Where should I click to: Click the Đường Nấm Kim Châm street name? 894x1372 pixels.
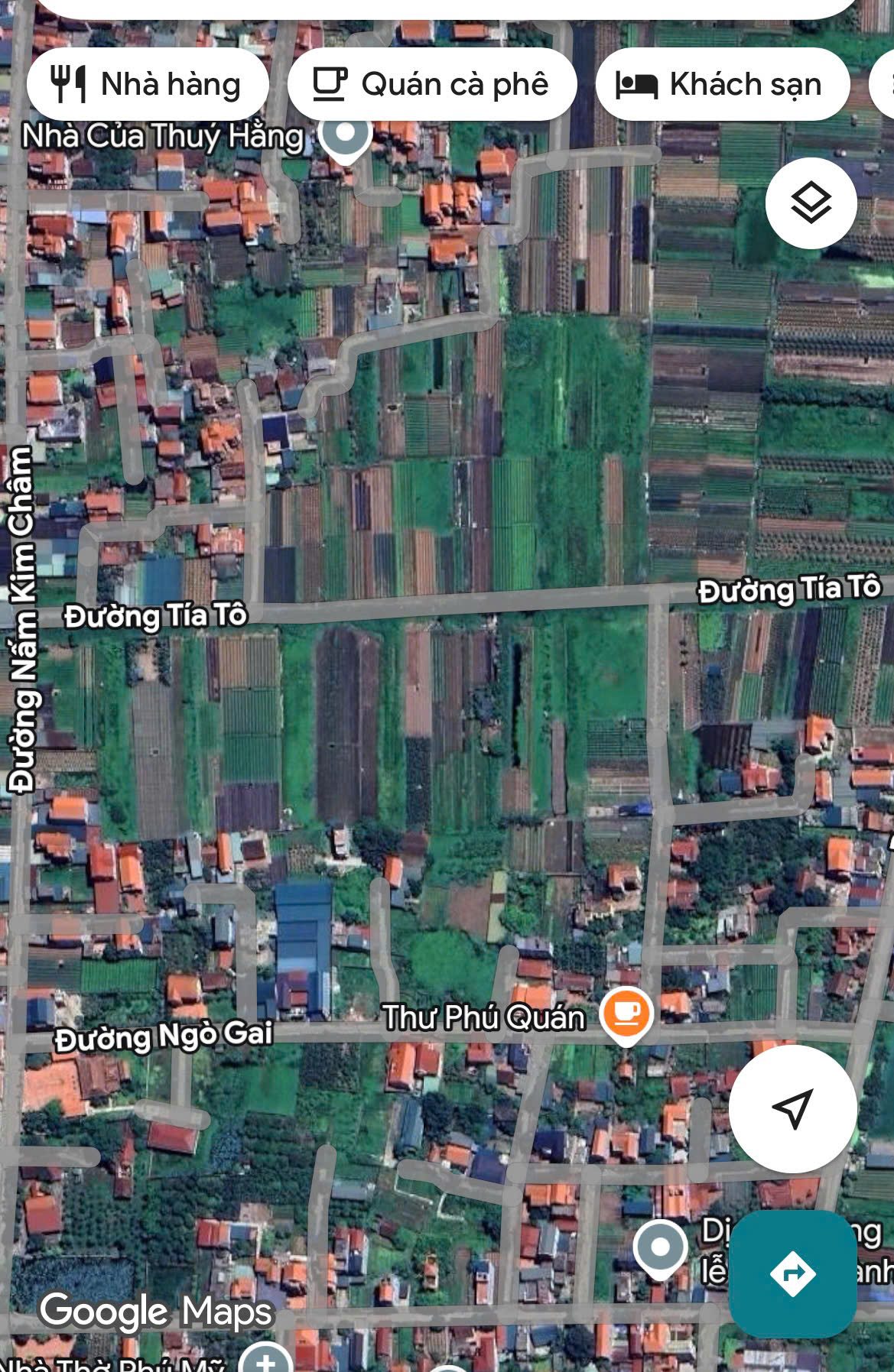(23, 627)
